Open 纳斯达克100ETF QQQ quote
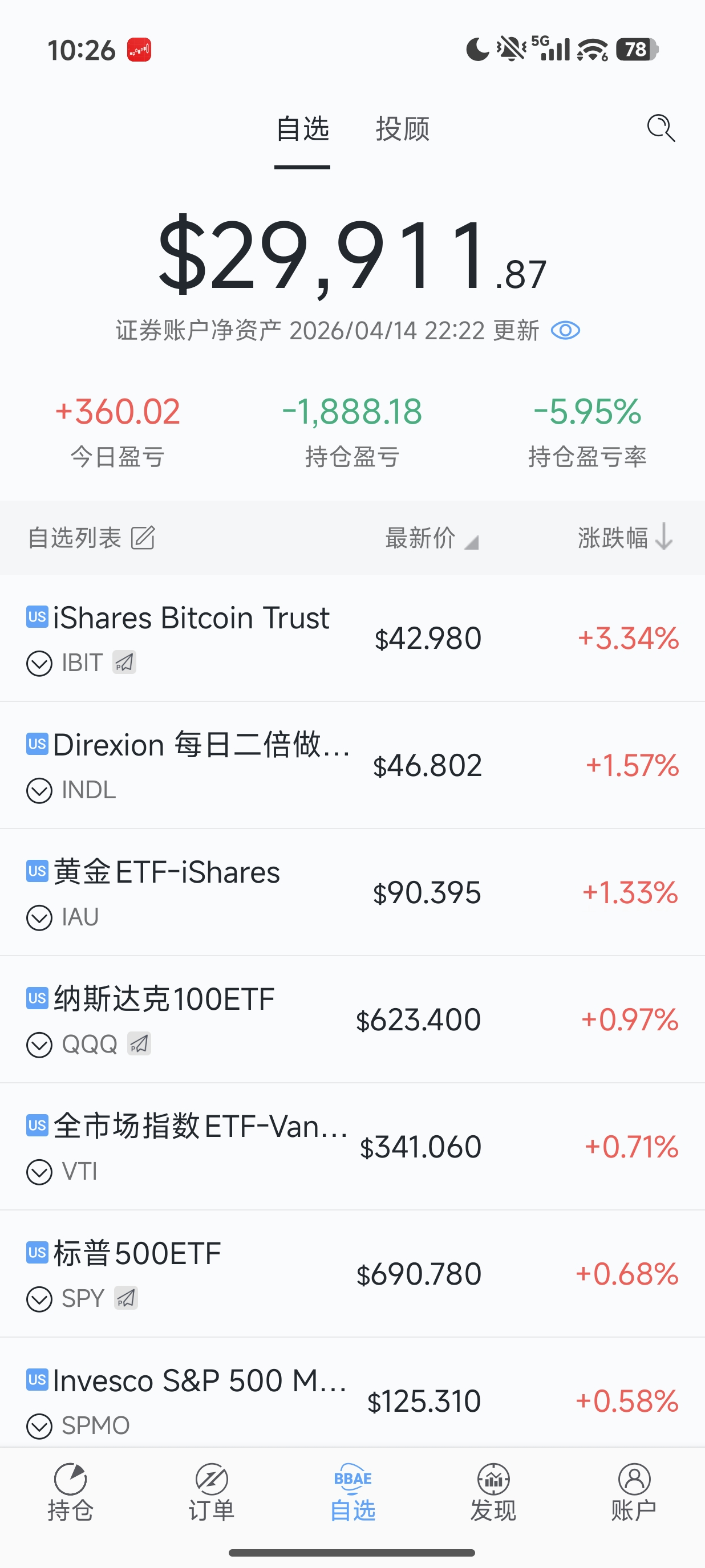The image size is (705, 1568). 244,1019
